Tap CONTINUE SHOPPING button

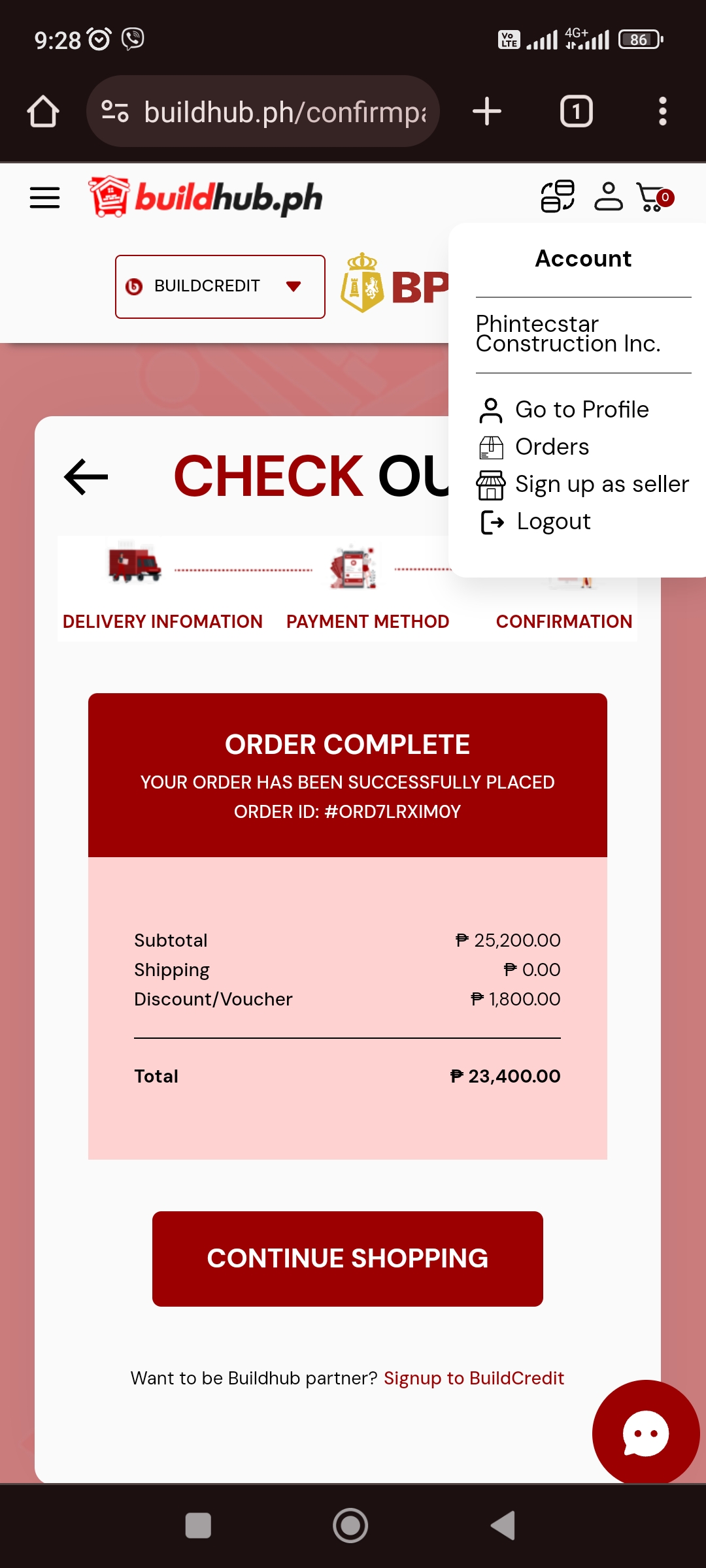[x=347, y=1258]
